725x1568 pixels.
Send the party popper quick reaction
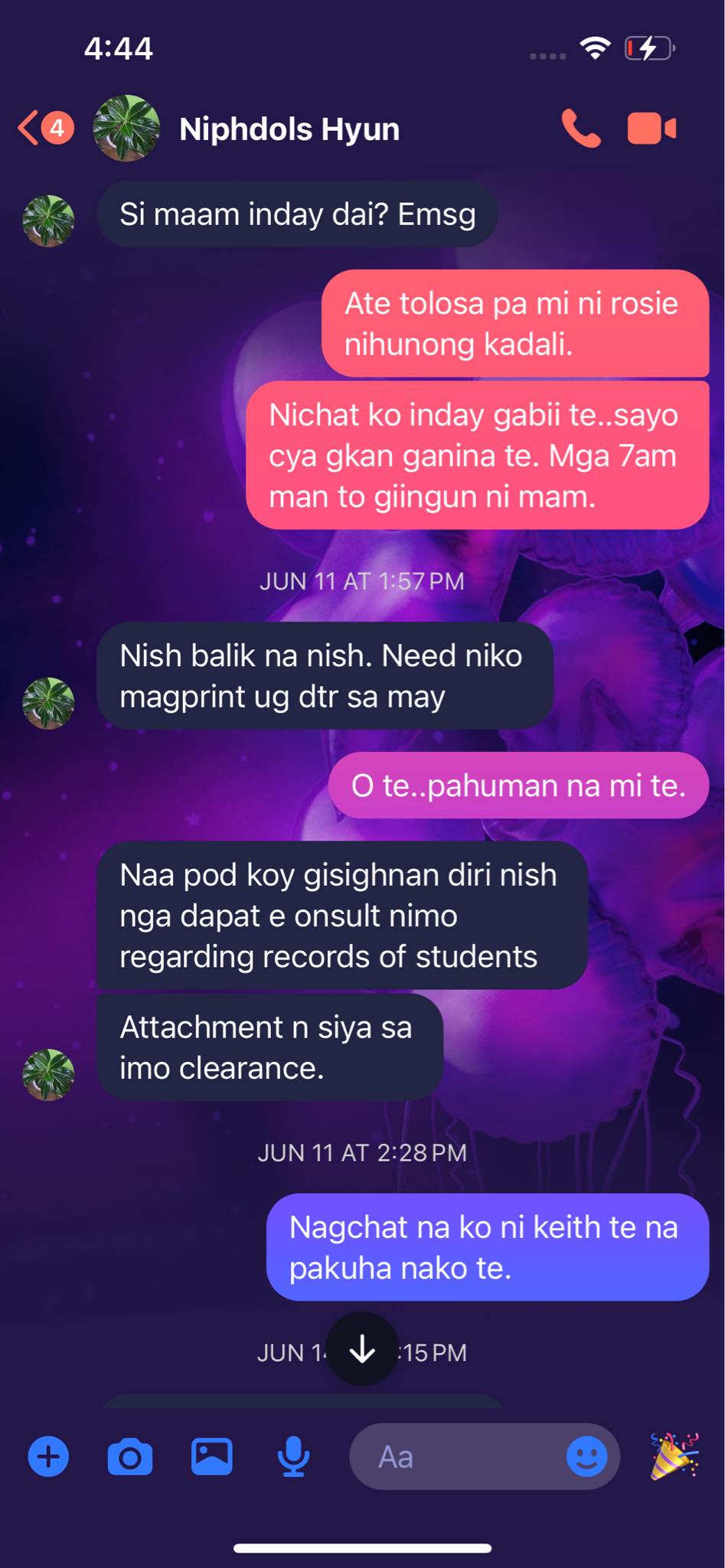tap(674, 1456)
